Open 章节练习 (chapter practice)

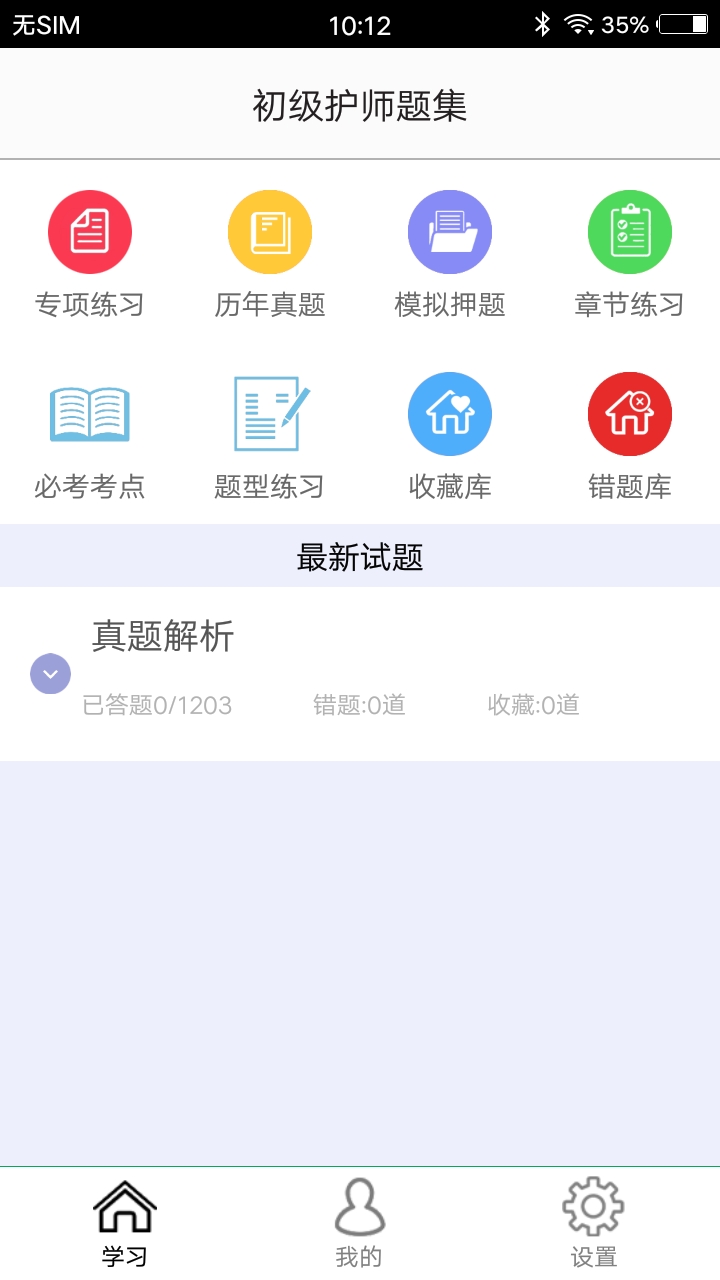coord(629,230)
